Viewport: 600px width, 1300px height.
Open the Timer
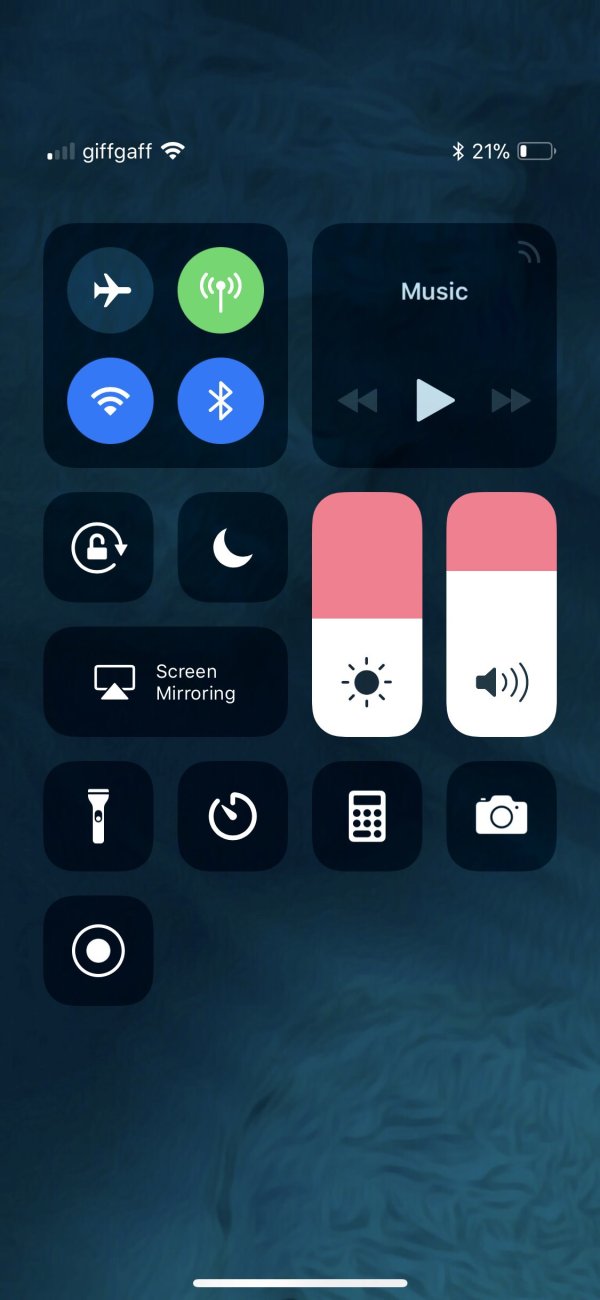pyautogui.click(x=232, y=816)
